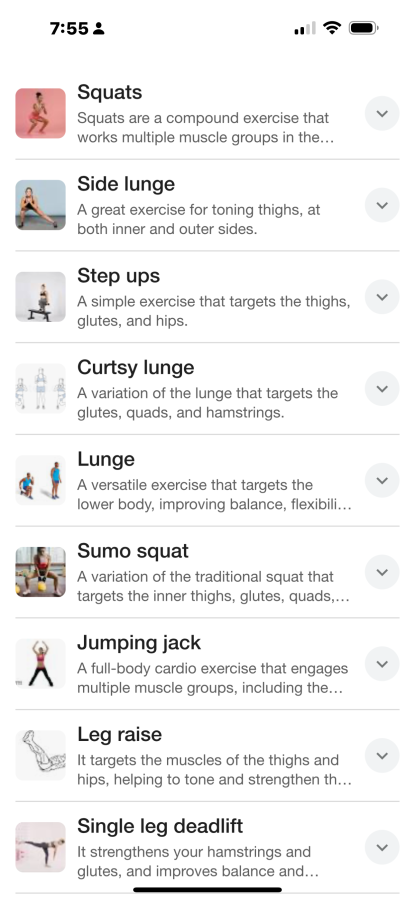Image resolution: width=415 pixels, height=900 pixels.
Task: Expand the Jumping jack entry
Action: click(x=382, y=664)
